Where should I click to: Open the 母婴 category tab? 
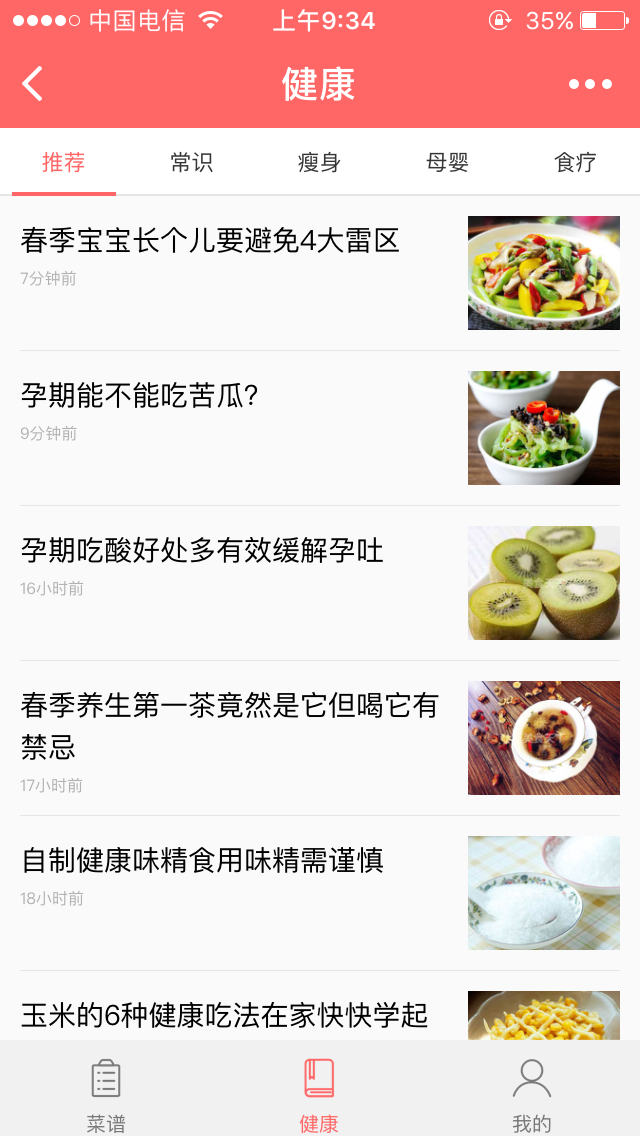pyautogui.click(x=447, y=162)
